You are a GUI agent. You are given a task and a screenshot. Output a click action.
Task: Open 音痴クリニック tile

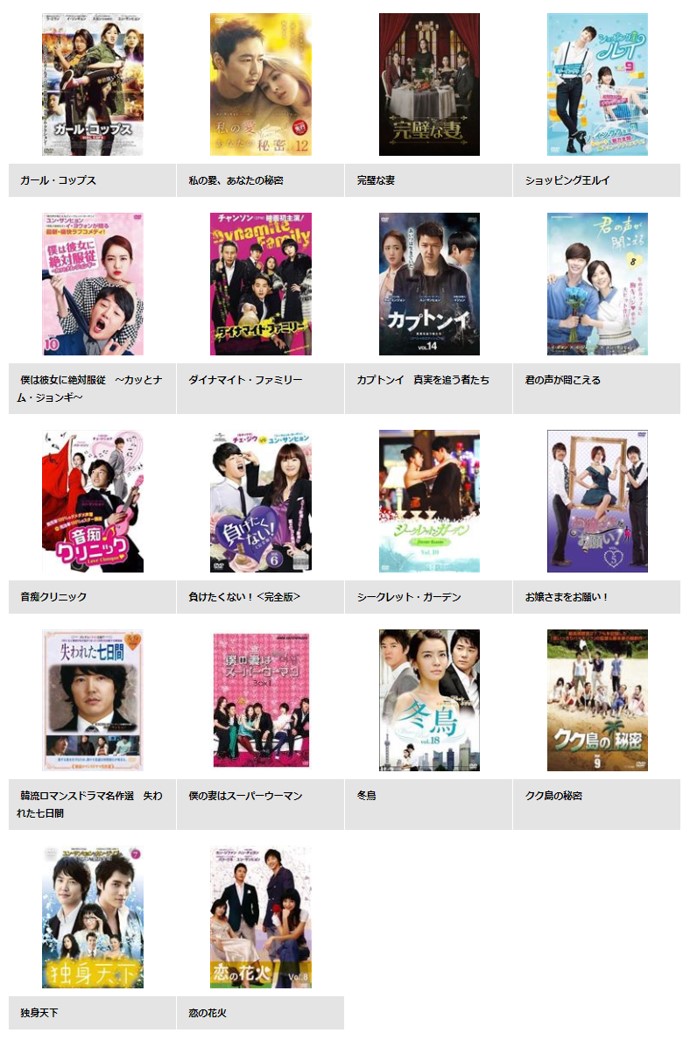click(x=92, y=501)
